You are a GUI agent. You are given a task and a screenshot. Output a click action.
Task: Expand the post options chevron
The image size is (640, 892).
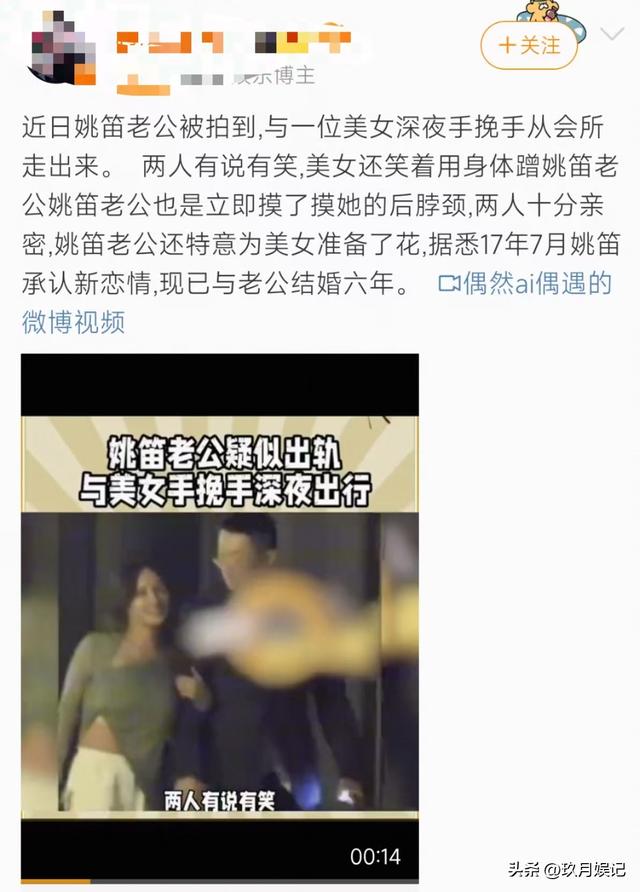(x=611, y=35)
